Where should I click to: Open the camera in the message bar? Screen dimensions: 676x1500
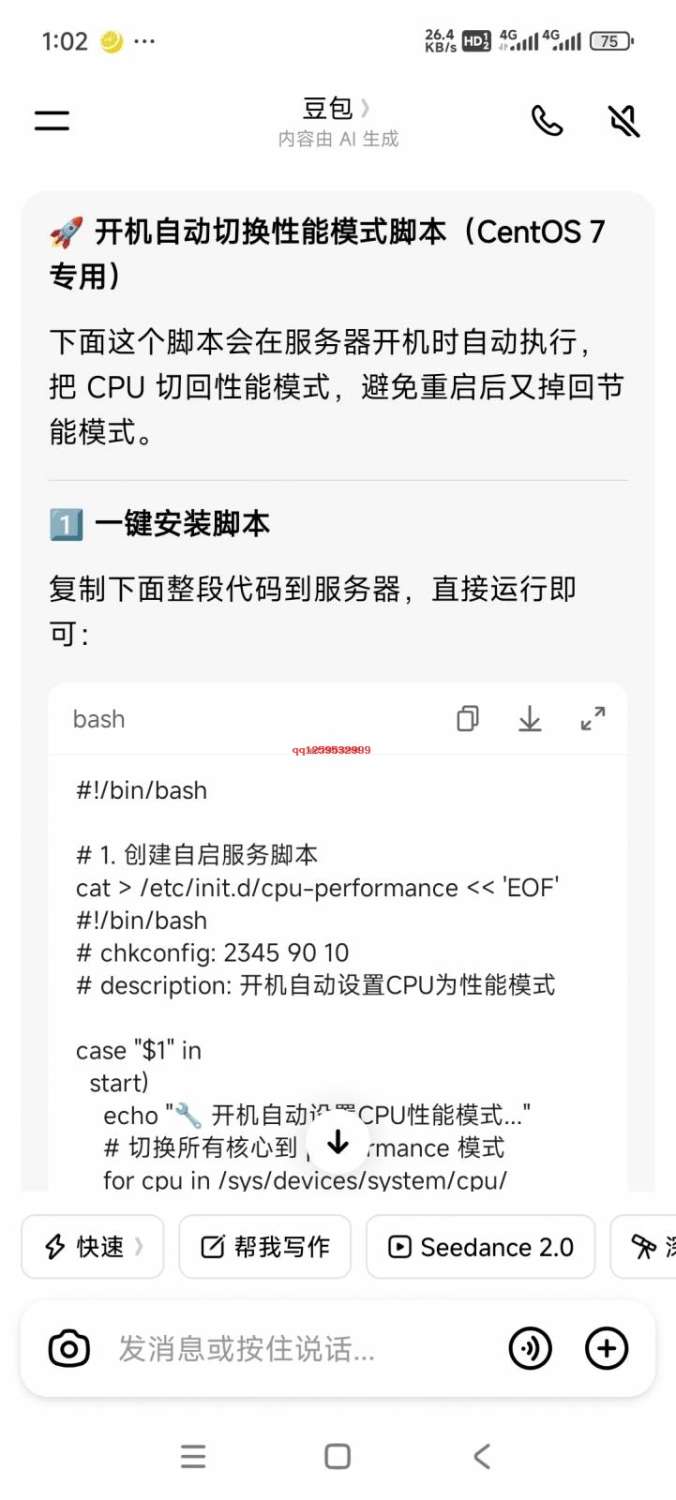coord(69,1349)
